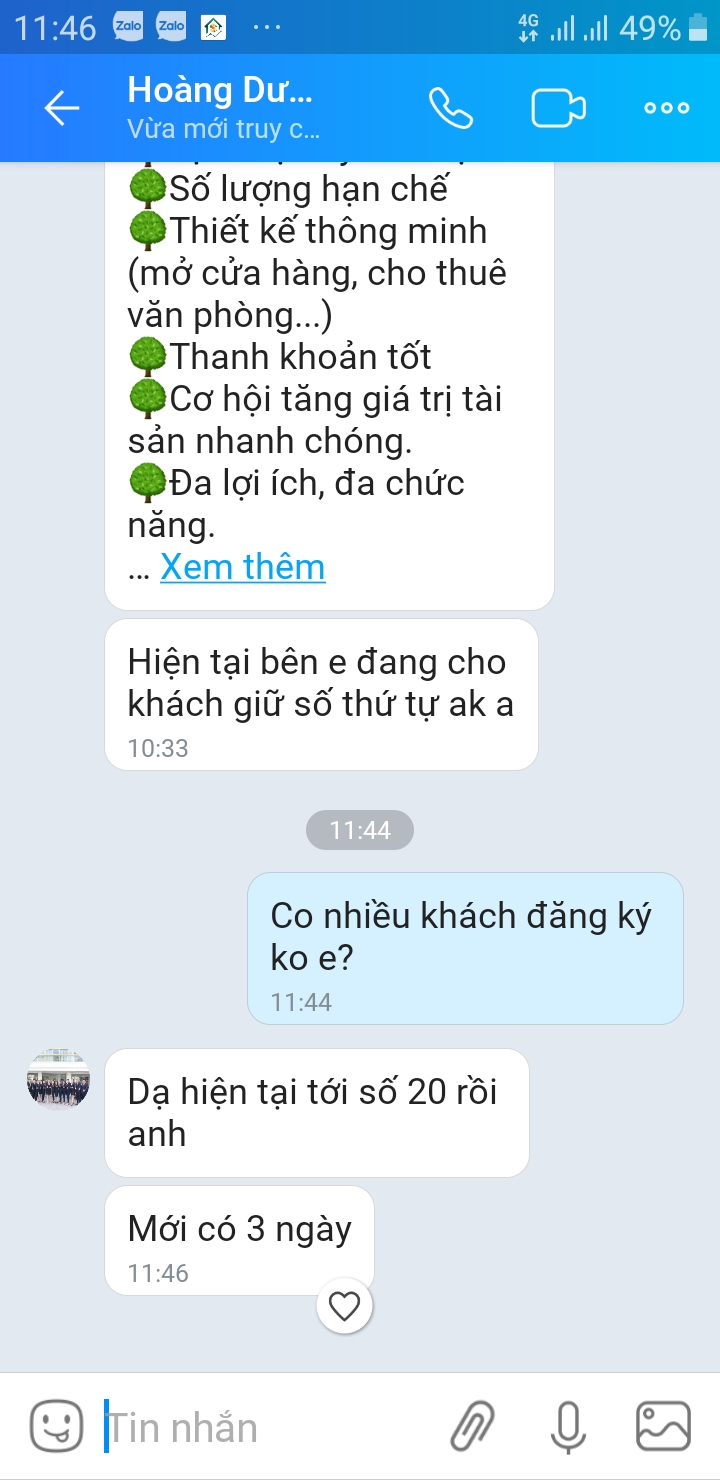Start a voice call with Hoàng Dư

click(450, 108)
